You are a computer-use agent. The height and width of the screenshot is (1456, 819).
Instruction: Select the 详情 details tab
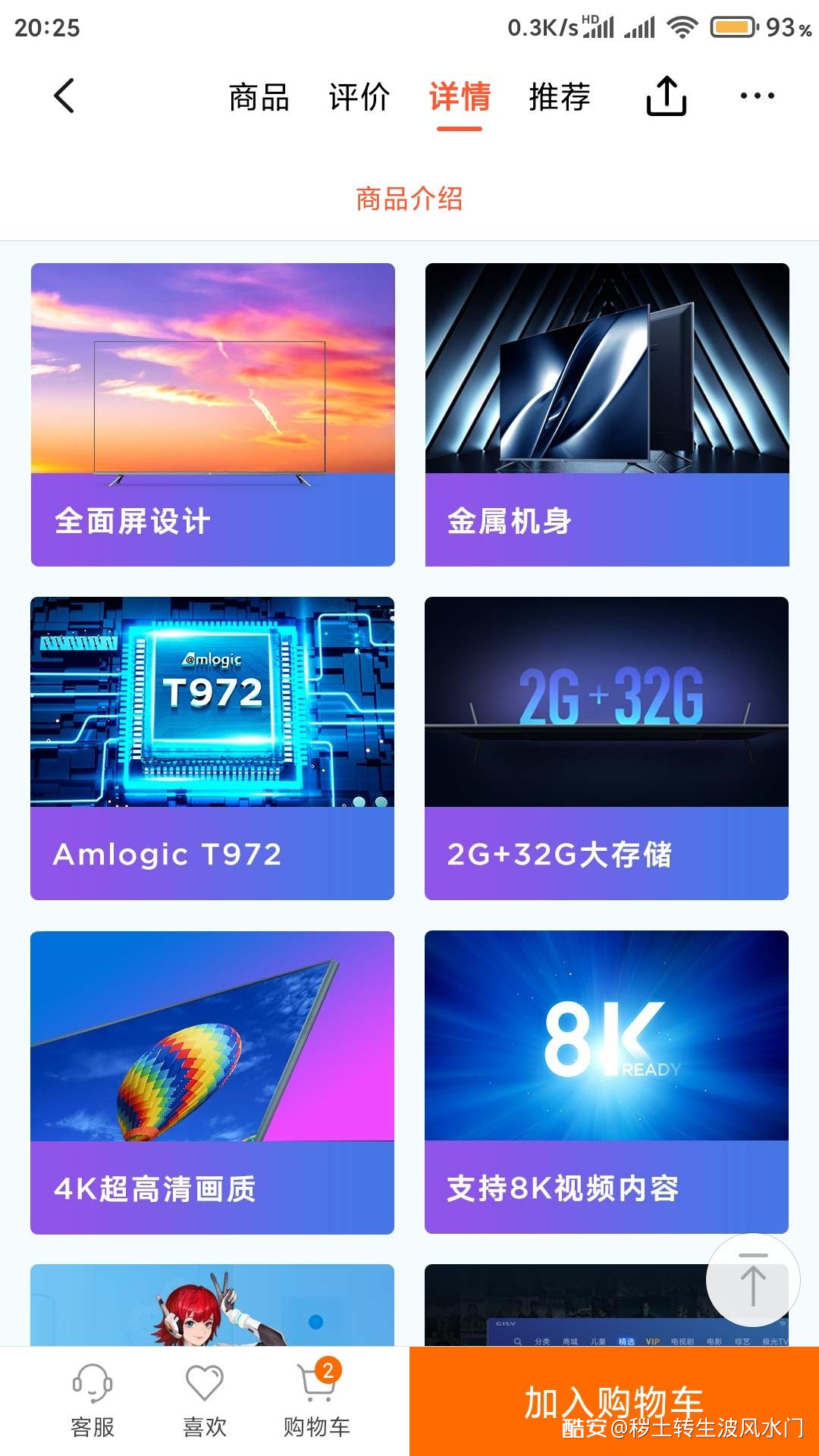460,98
